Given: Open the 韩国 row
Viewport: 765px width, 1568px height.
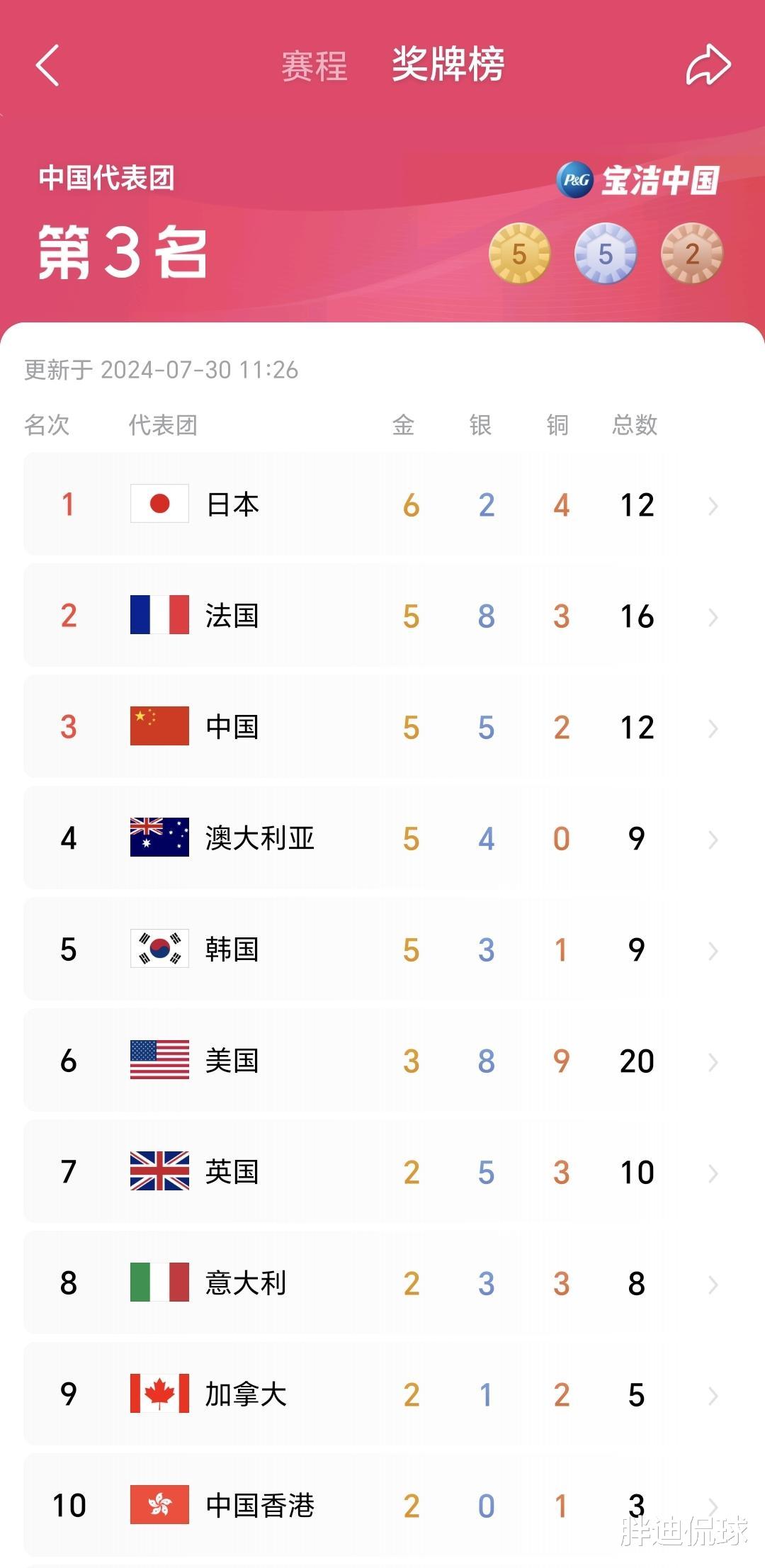Looking at the screenshot, I should (382, 949).
